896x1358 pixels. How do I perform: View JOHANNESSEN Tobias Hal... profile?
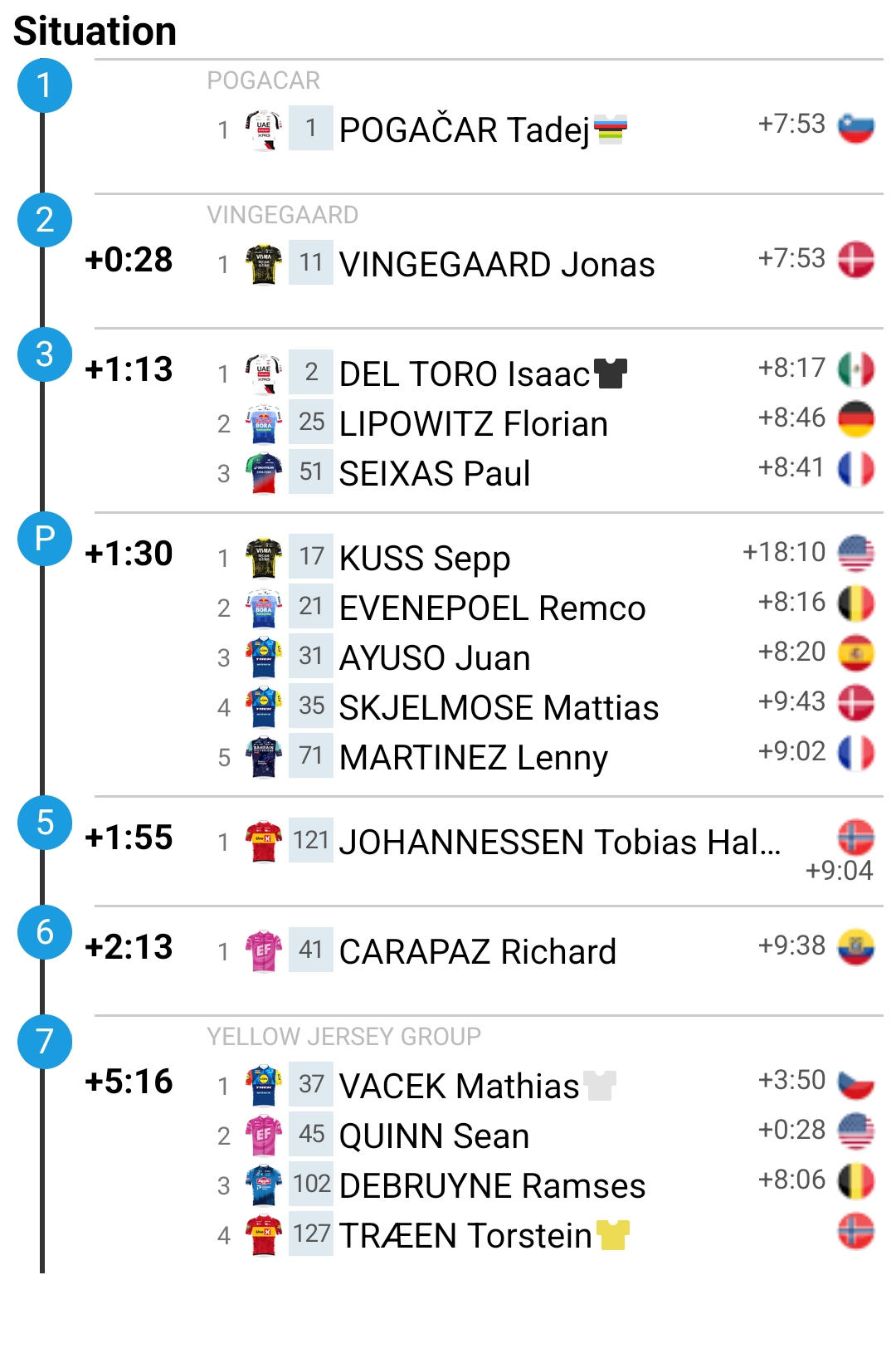(560, 842)
